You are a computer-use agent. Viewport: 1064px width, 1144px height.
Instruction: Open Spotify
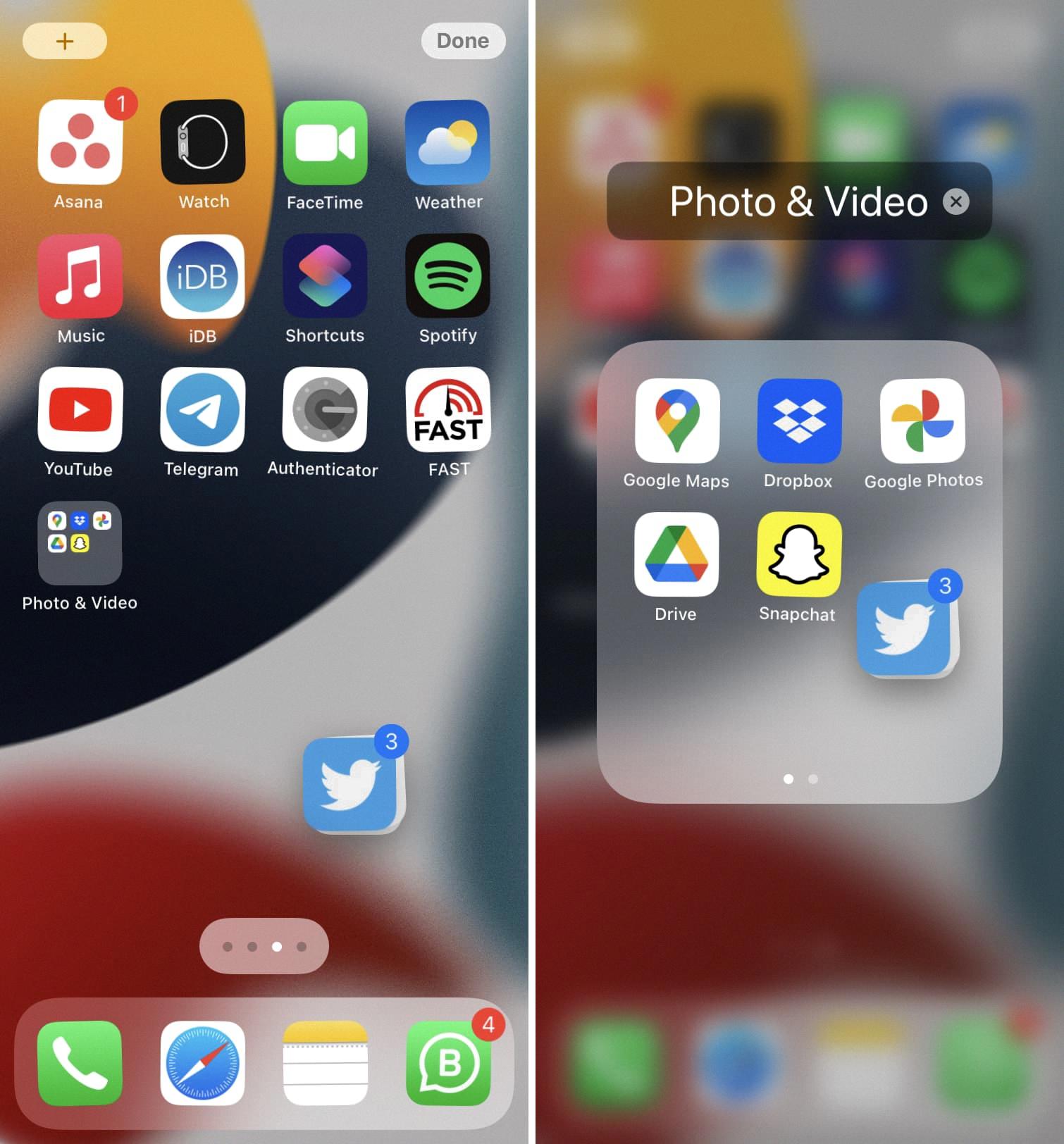click(447, 277)
